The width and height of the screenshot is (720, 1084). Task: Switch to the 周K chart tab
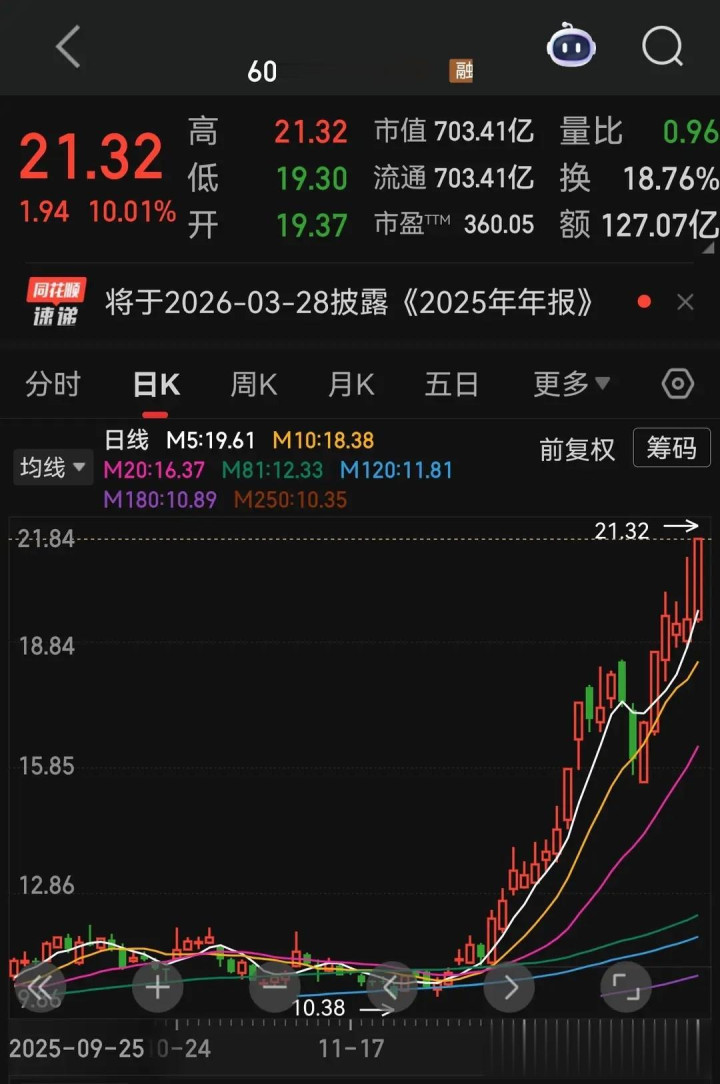pyautogui.click(x=254, y=385)
